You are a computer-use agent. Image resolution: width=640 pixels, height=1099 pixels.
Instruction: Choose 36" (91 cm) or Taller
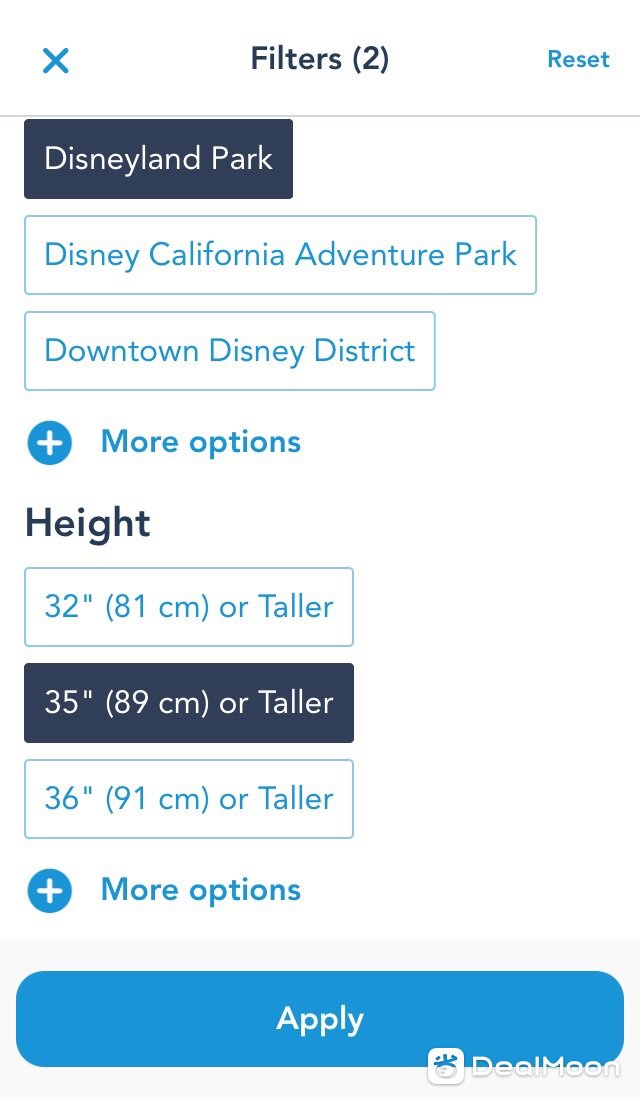click(189, 799)
